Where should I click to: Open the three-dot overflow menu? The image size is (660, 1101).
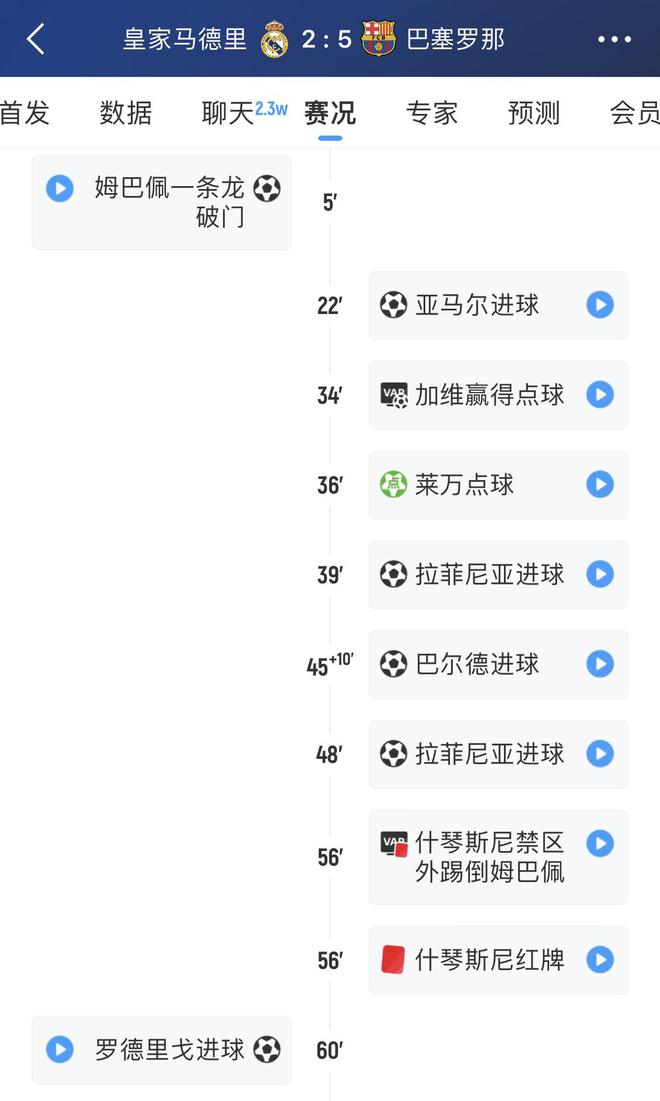(614, 39)
